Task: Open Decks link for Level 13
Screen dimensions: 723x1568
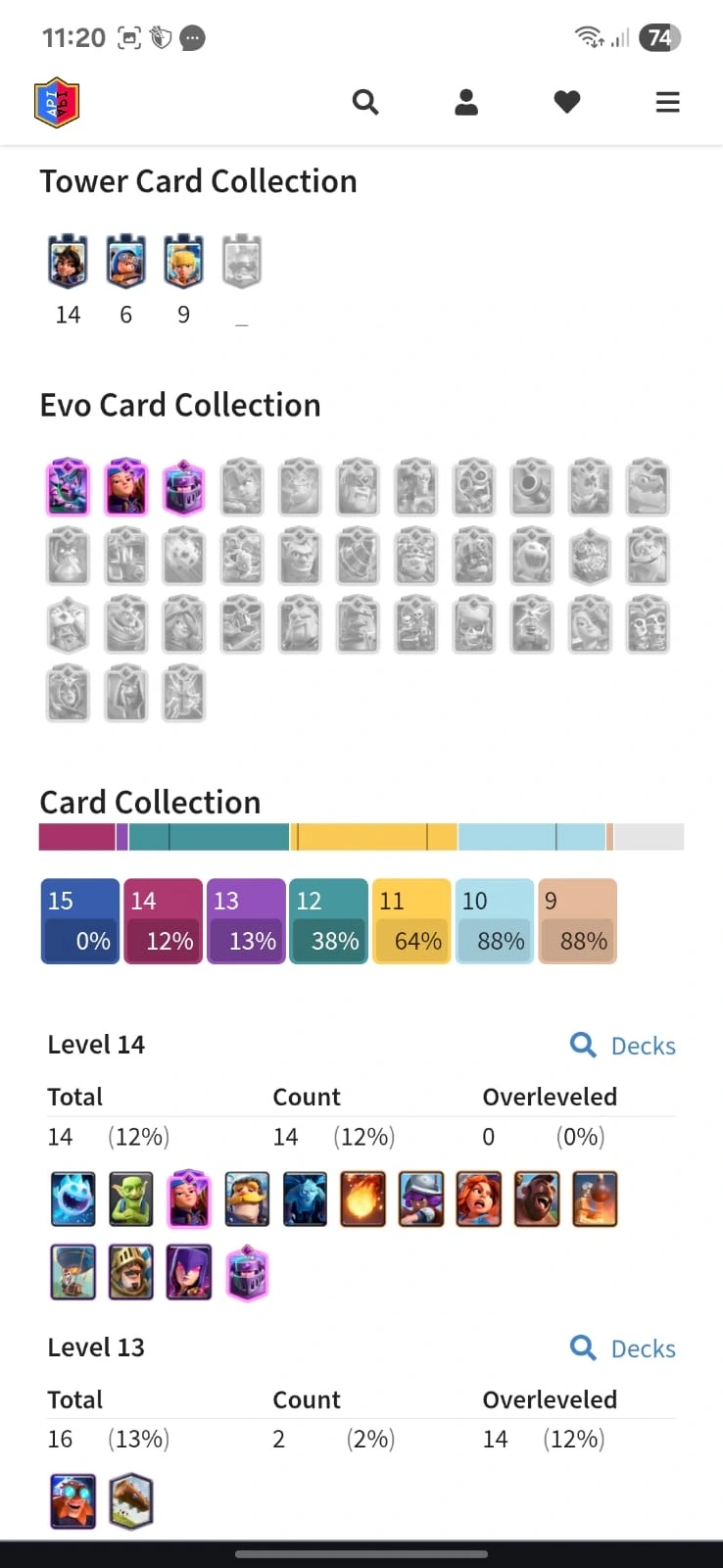Action: [x=624, y=1348]
